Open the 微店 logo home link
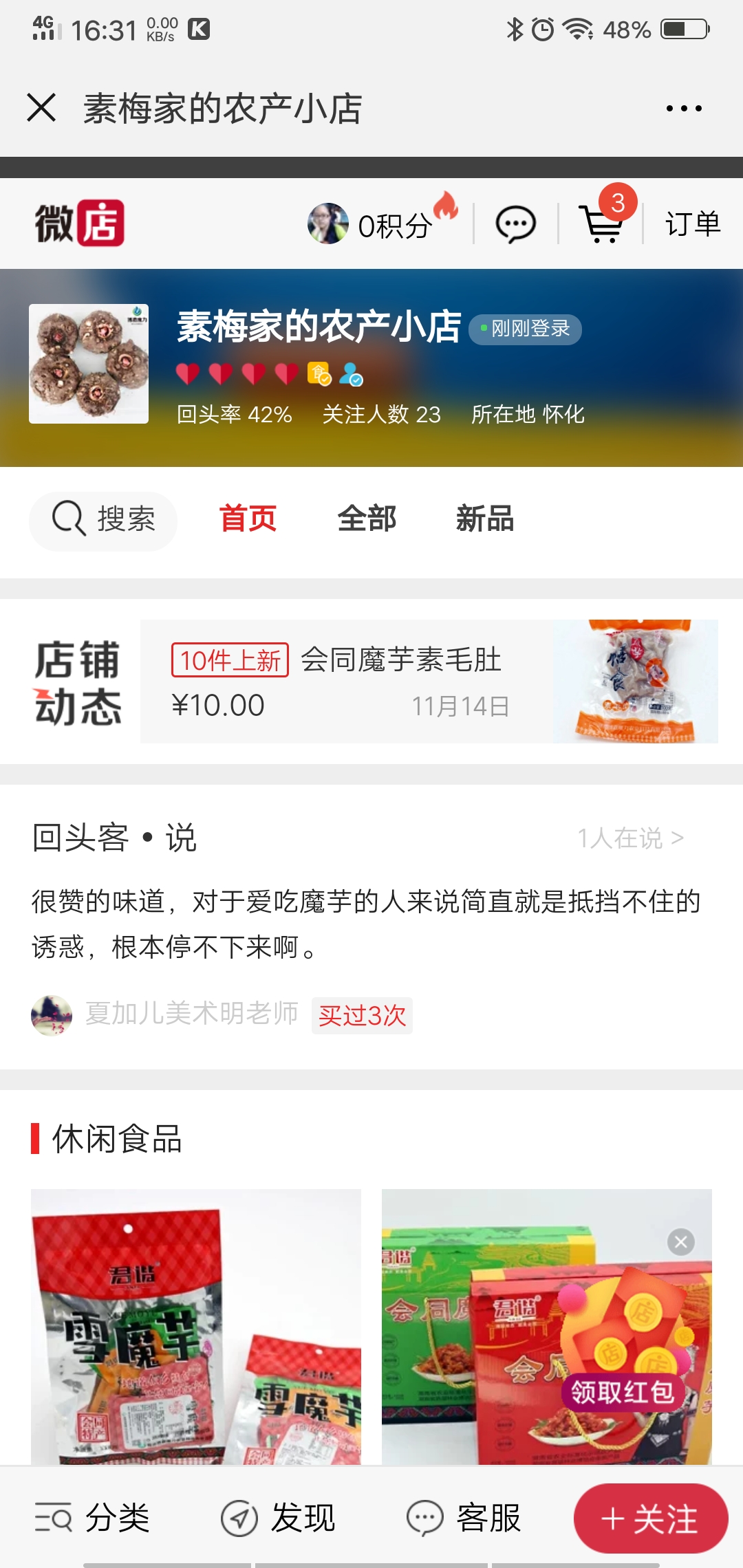The width and height of the screenshot is (743, 1568). point(80,224)
